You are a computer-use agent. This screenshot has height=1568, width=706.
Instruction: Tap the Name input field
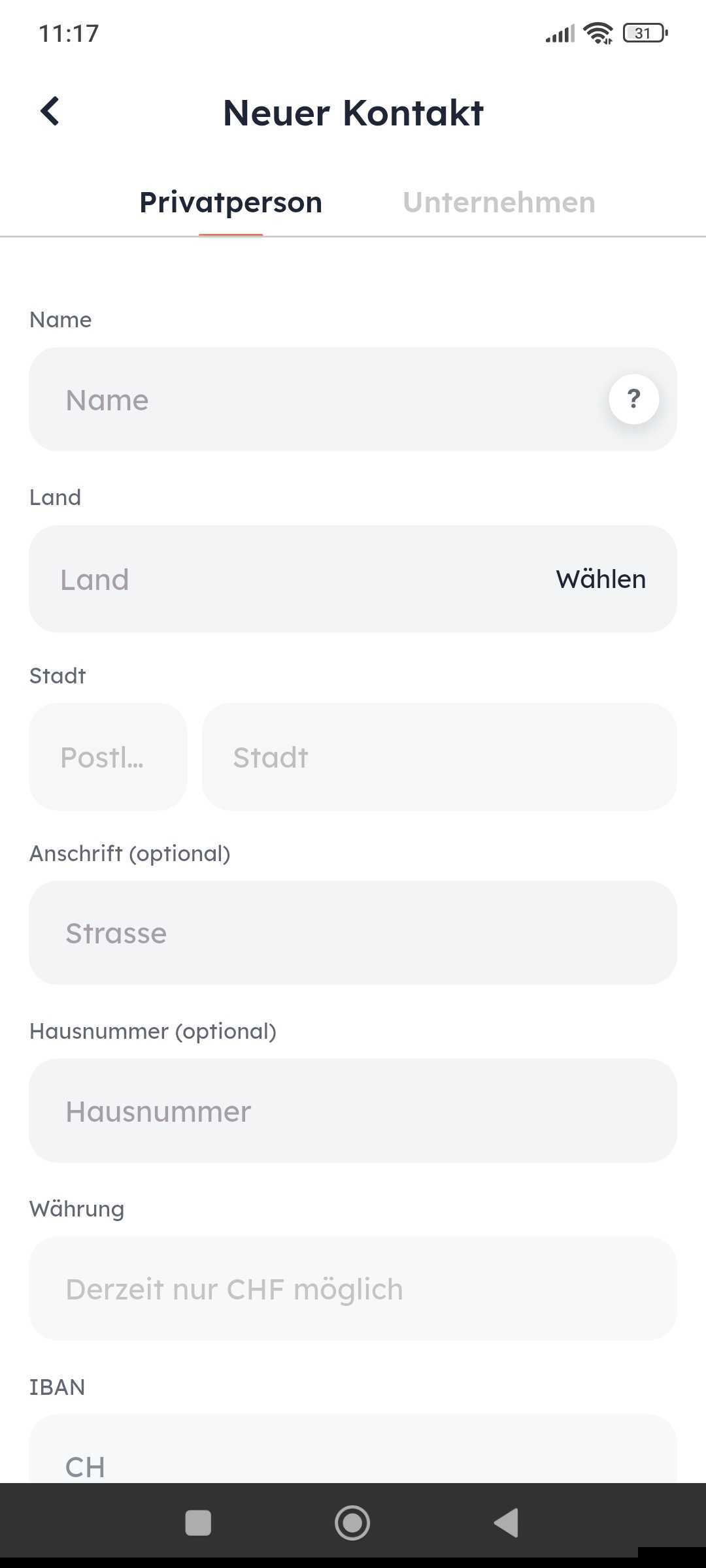pos(314,399)
